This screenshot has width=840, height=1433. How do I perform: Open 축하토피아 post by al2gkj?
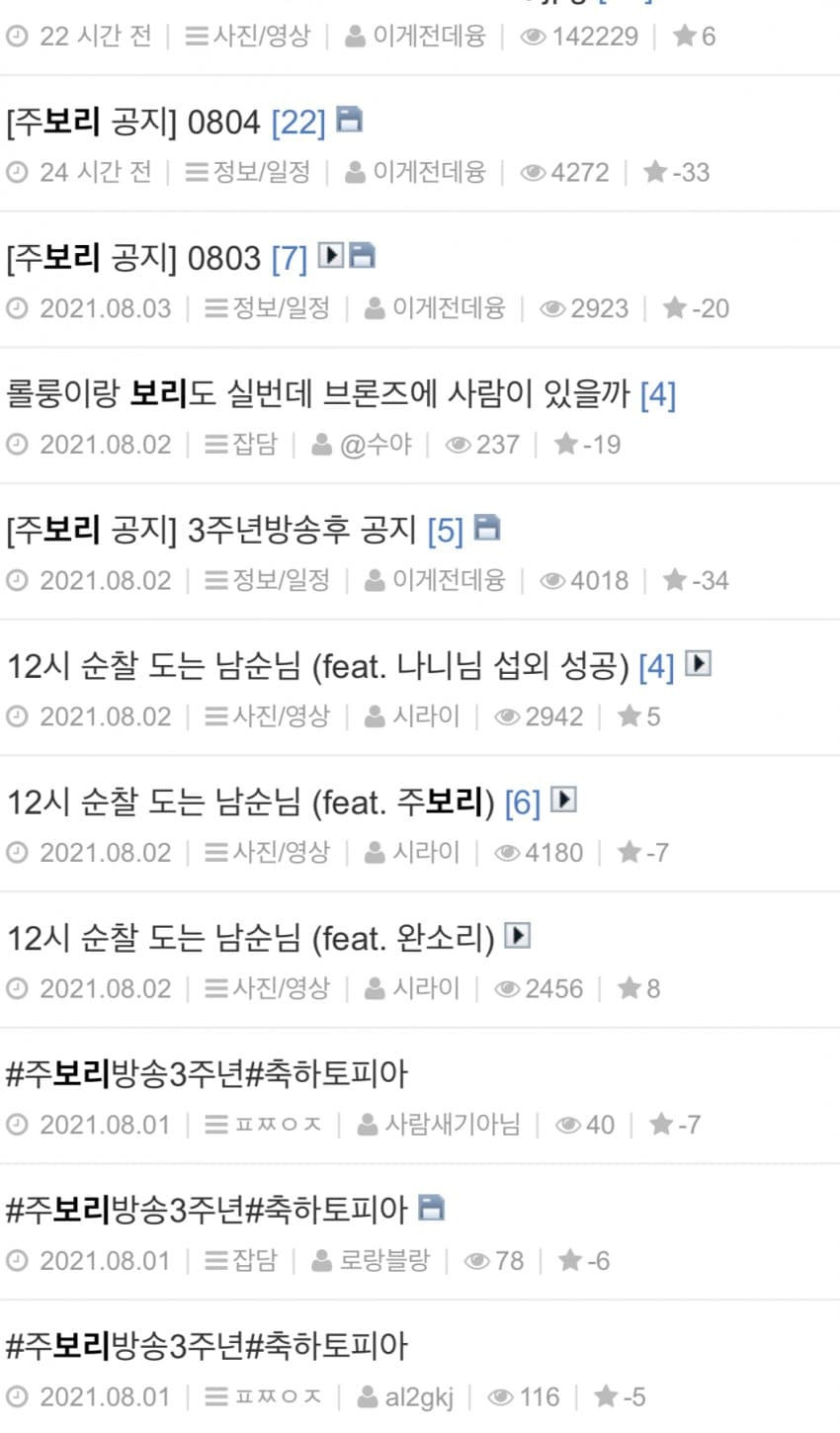pos(207,1346)
